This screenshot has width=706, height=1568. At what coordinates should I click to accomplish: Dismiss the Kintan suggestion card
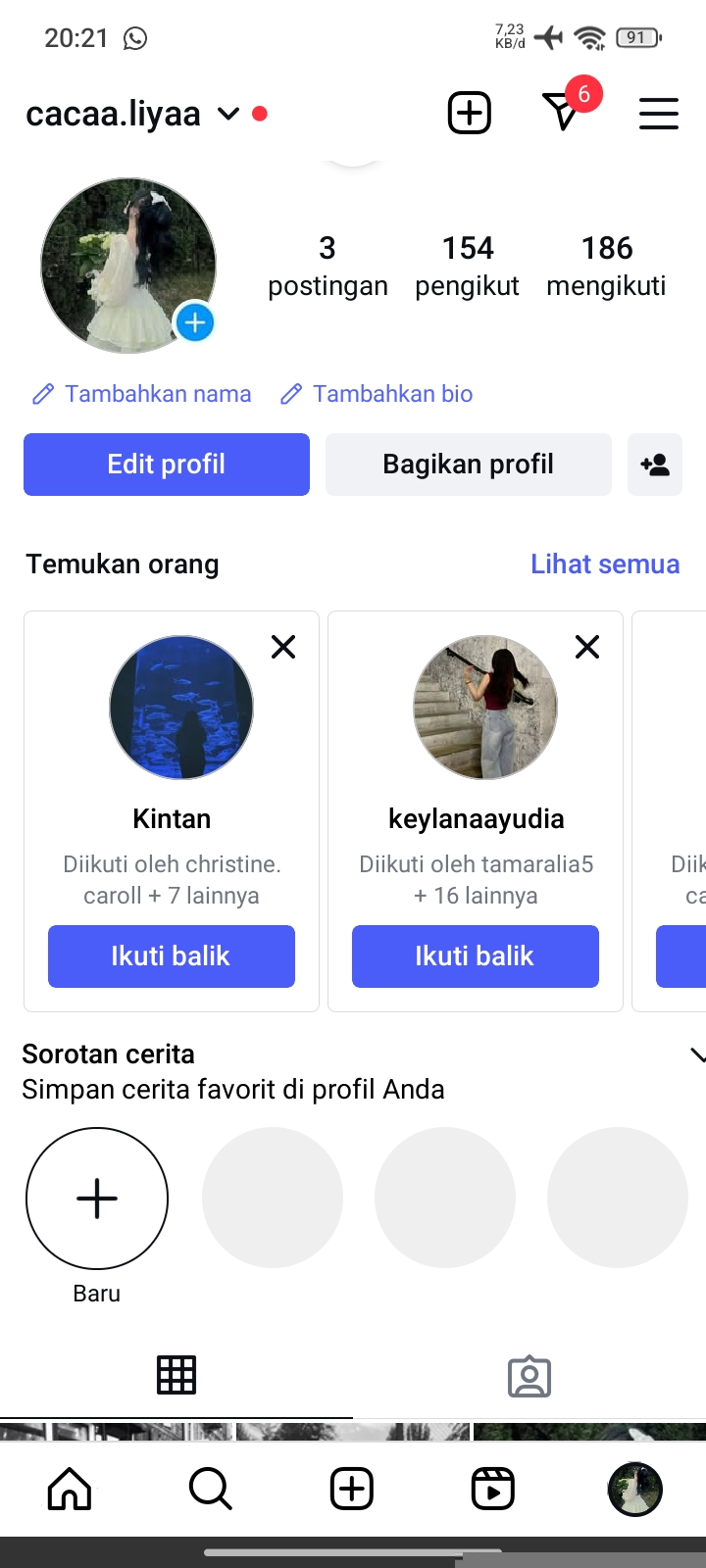[x=283, y=647]
